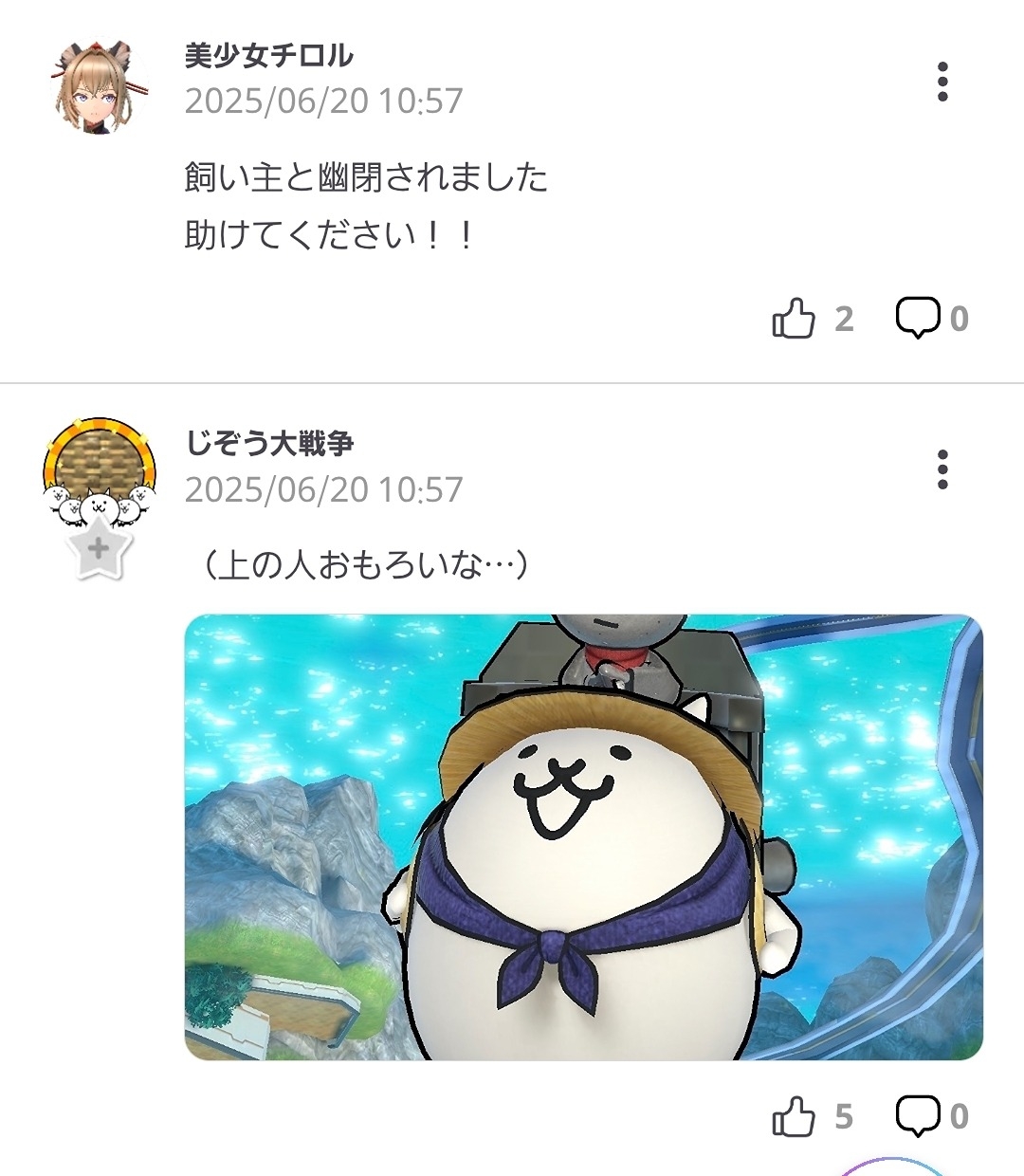Open the username 美少女チロル
Viewport: 1024px width, 1176px height.
(x=268, y=56)
